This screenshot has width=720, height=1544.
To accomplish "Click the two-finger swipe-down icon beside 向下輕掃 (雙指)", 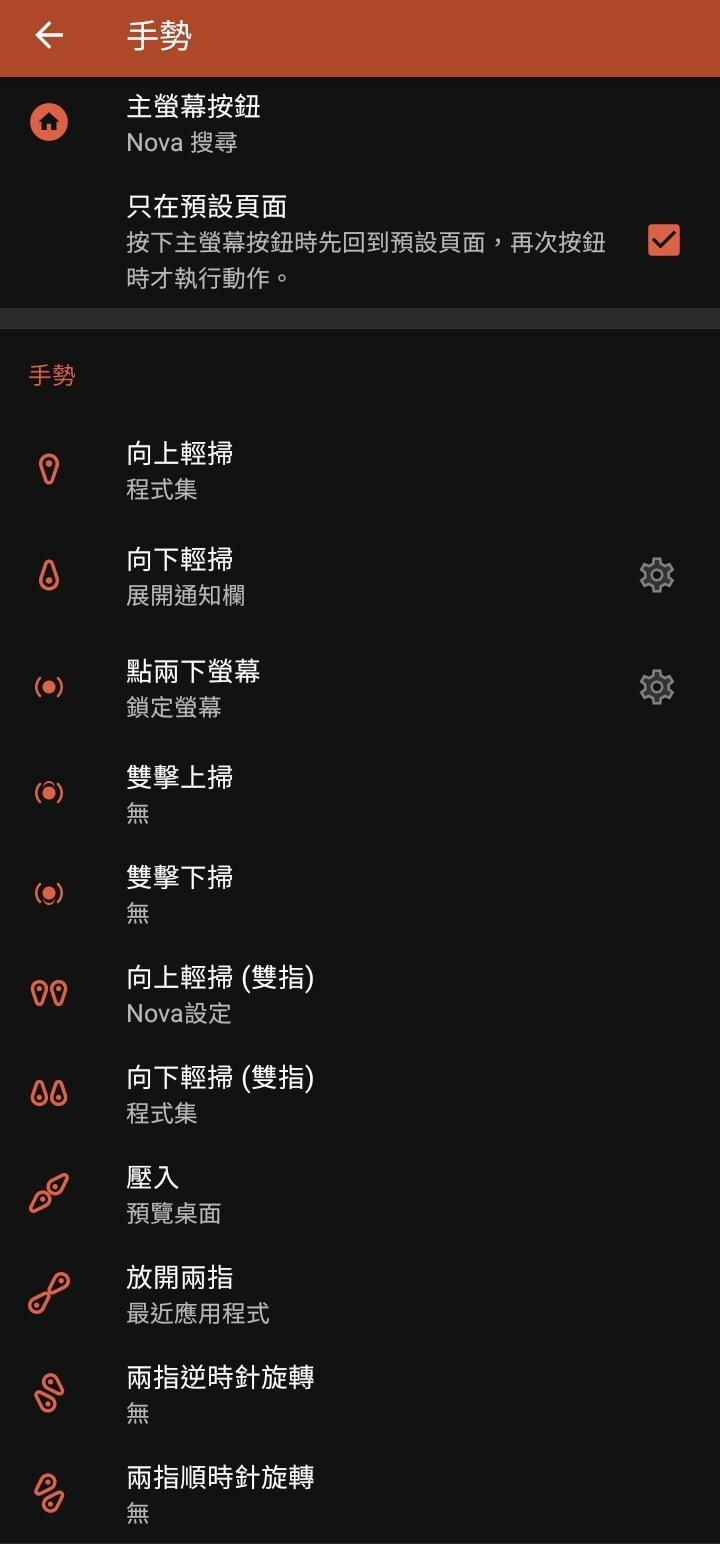I will 48,1093.
